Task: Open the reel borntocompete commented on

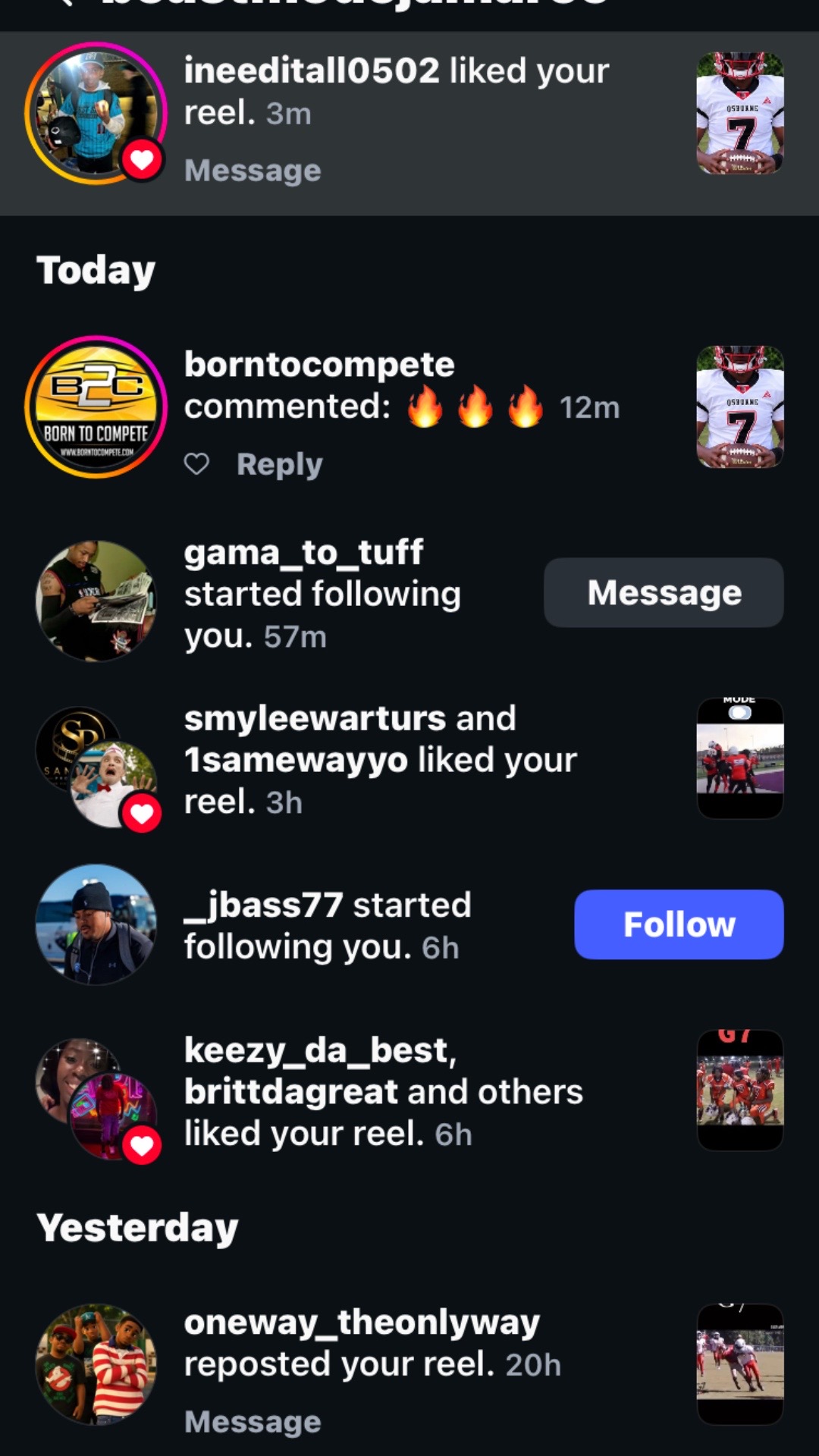Action: tap(739, 406)
